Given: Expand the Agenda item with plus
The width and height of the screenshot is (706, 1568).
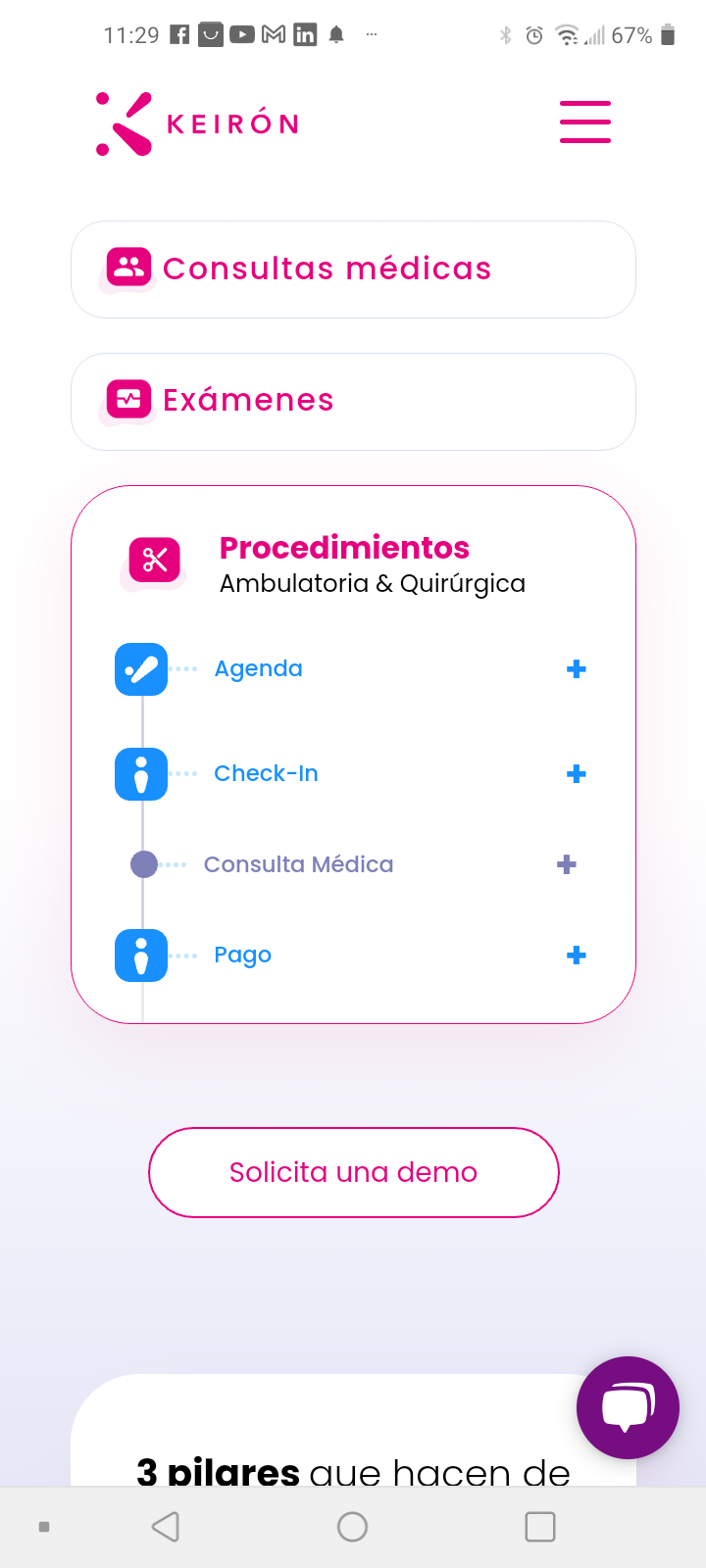Looking at the screenshot, I should tap(577, 668).
